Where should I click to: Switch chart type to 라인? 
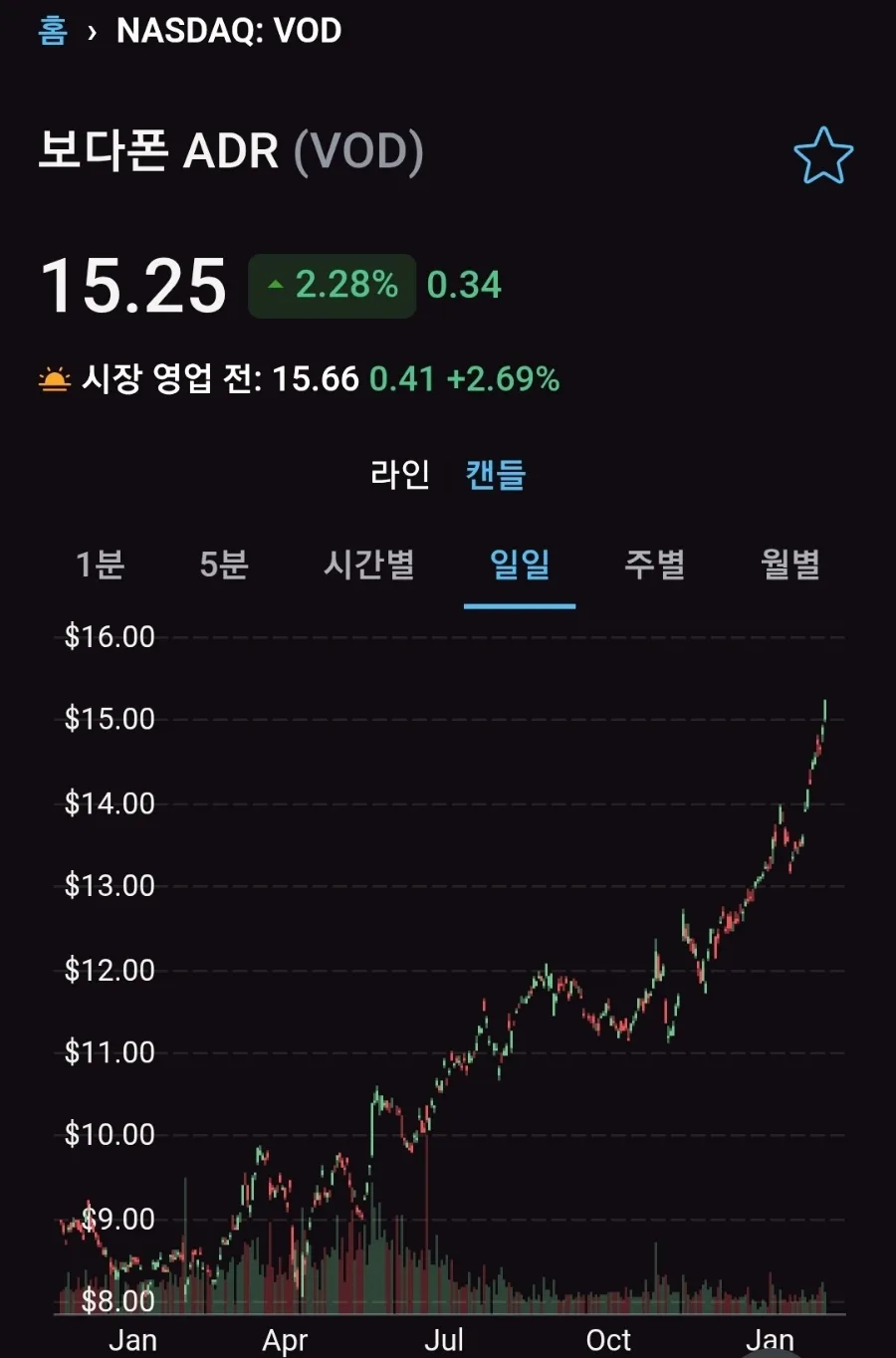coord(400,474)
